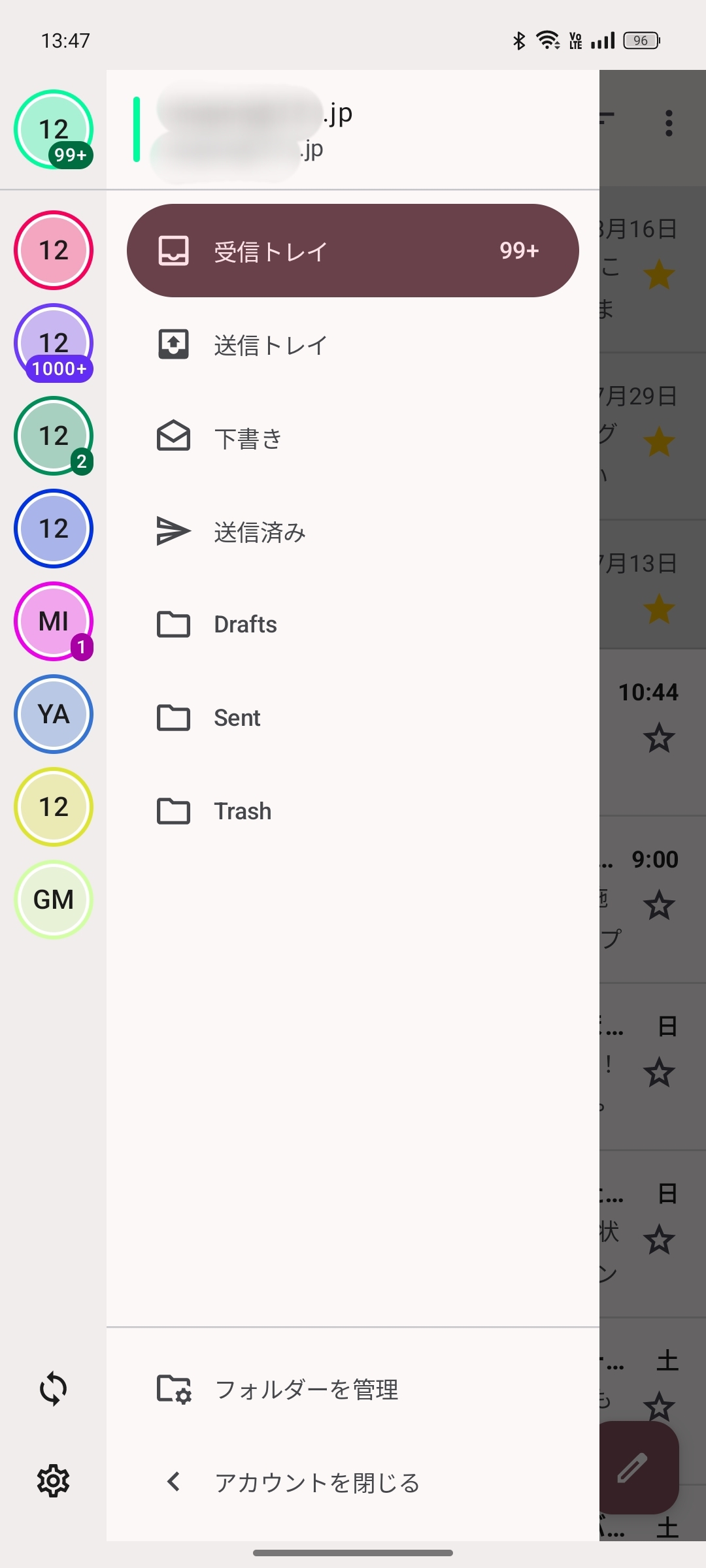
Task: Open the 送信済み sent folder
Action: [x=353, y=531]
